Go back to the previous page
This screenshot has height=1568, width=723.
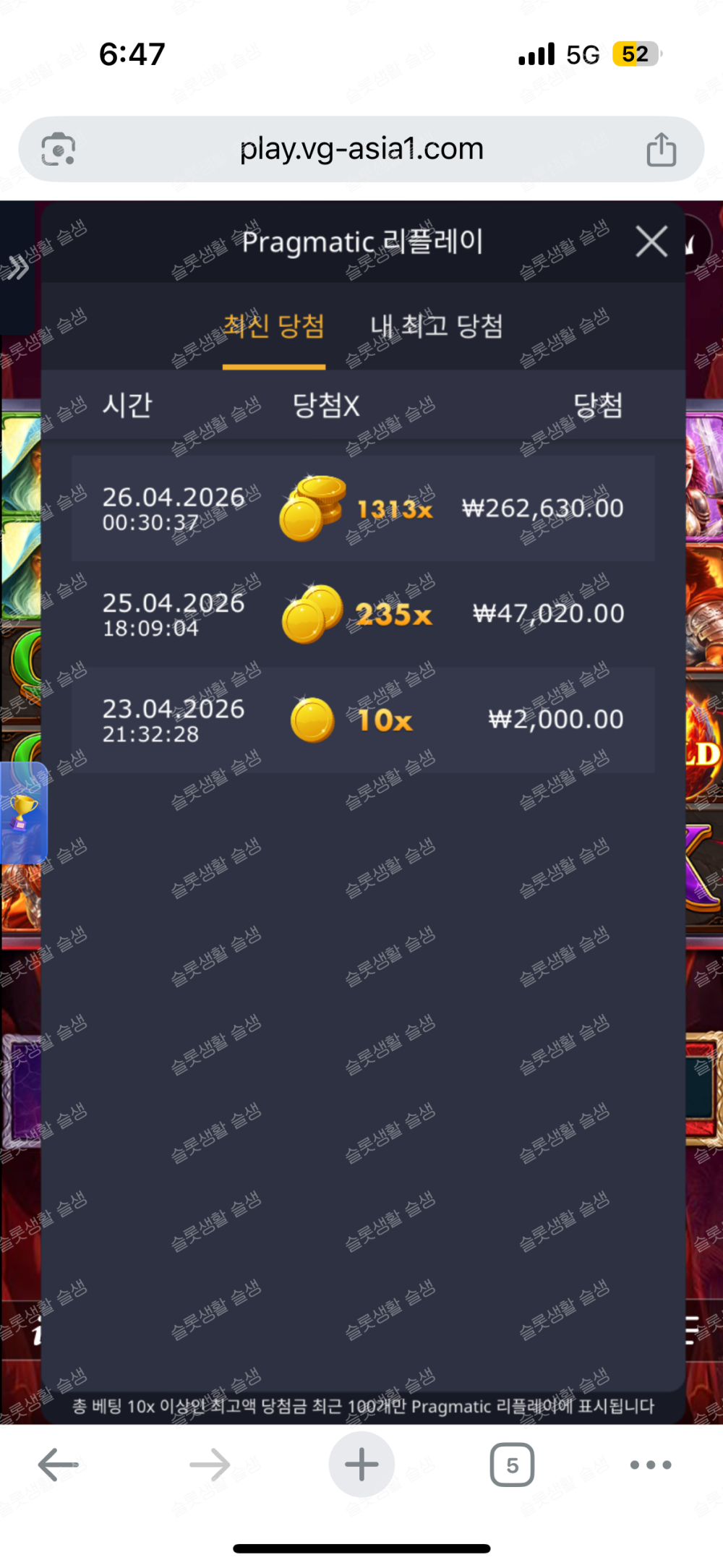[58, 1465]
